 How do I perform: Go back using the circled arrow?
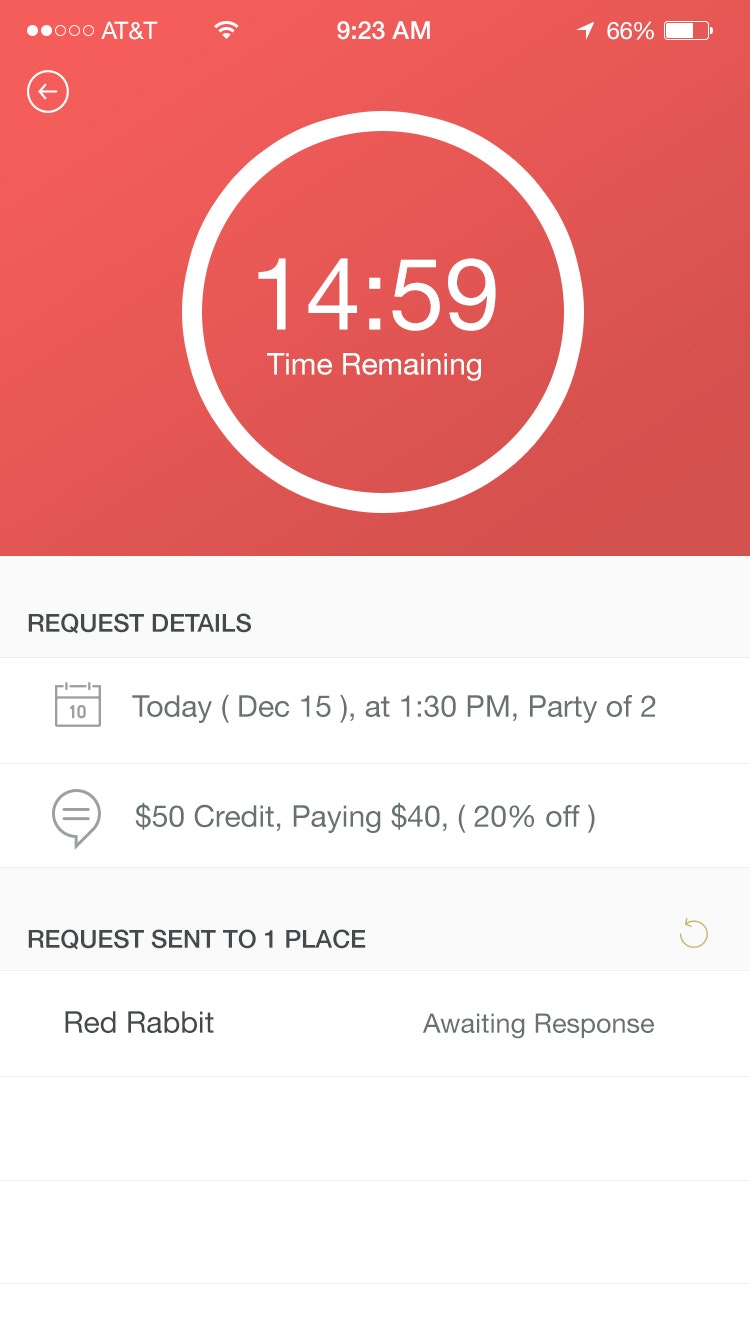pos(48,92)
